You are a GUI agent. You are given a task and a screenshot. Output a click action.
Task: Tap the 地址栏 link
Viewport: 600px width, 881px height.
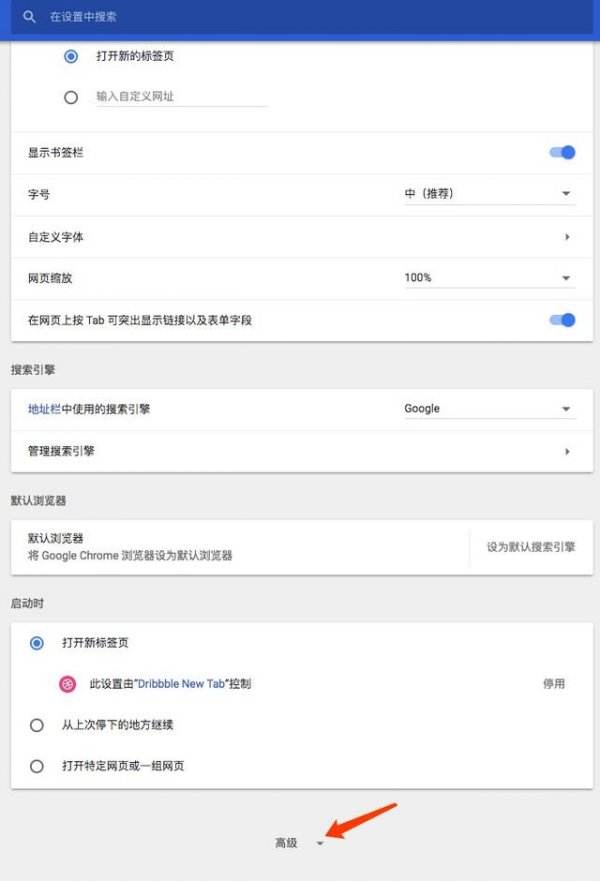click(x=45, y=409)
